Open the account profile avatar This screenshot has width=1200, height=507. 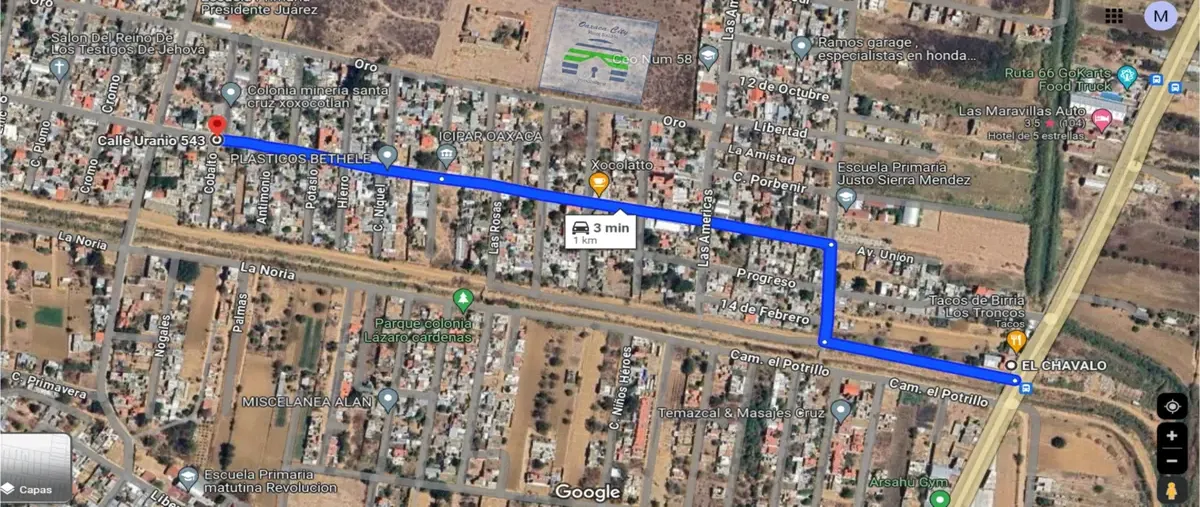[1160, 16]
